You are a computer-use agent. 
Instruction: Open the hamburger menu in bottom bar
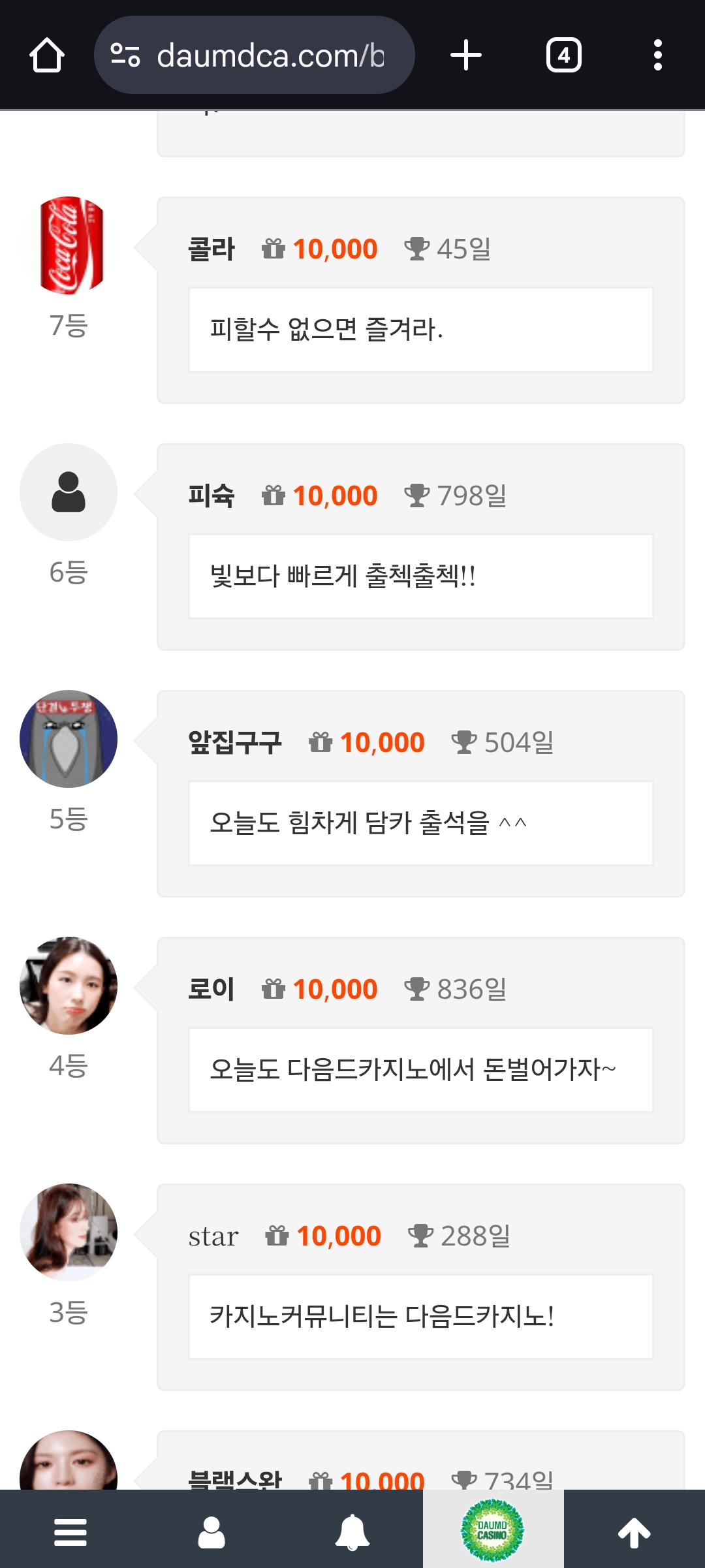tap(70, 1531)
